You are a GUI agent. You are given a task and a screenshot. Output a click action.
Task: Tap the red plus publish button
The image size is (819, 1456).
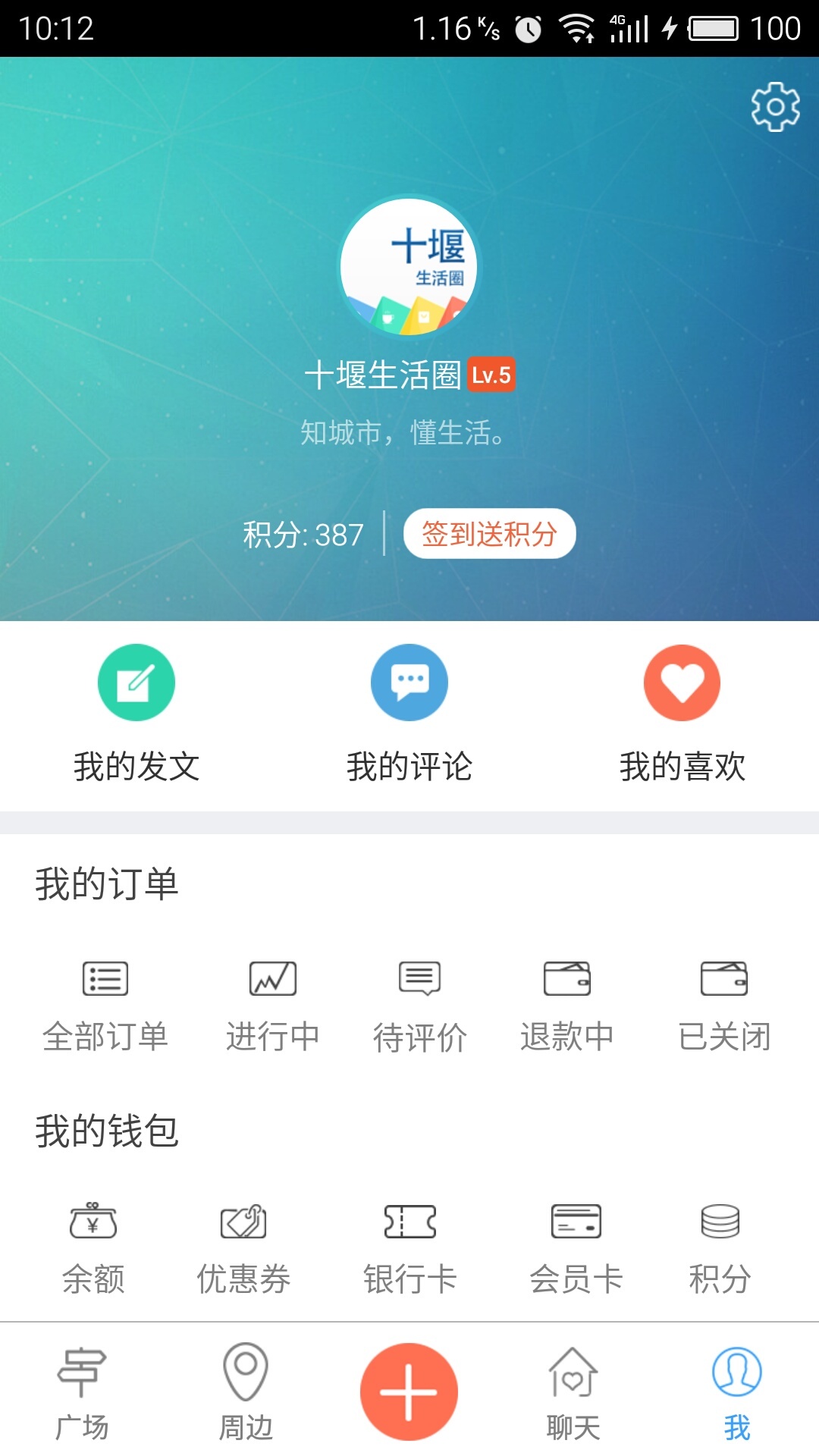pyautogui.click(x=409, y=1392)
